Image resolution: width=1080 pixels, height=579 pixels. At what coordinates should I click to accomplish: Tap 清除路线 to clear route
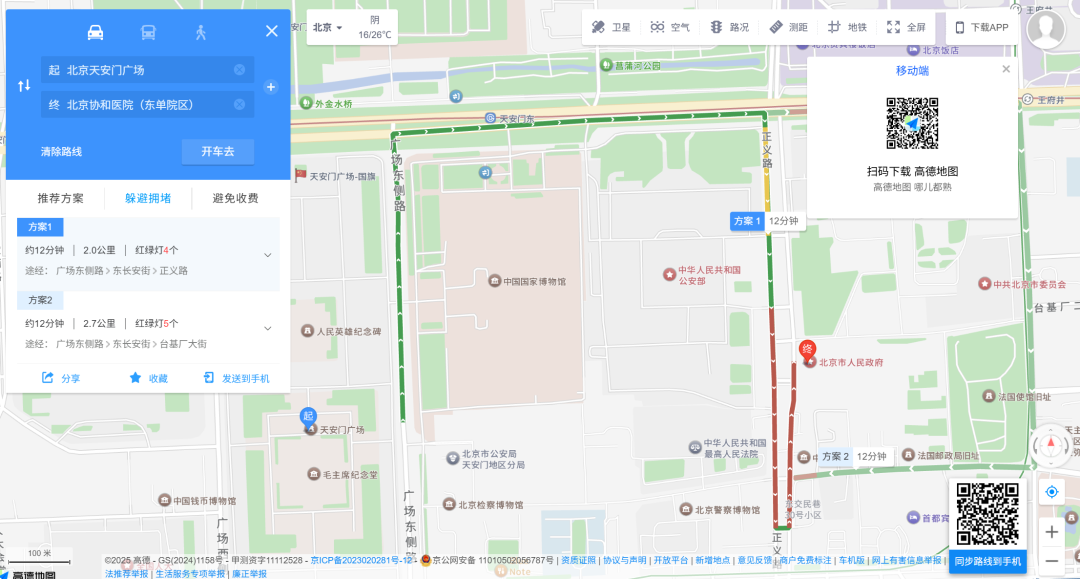pos(62,152)
